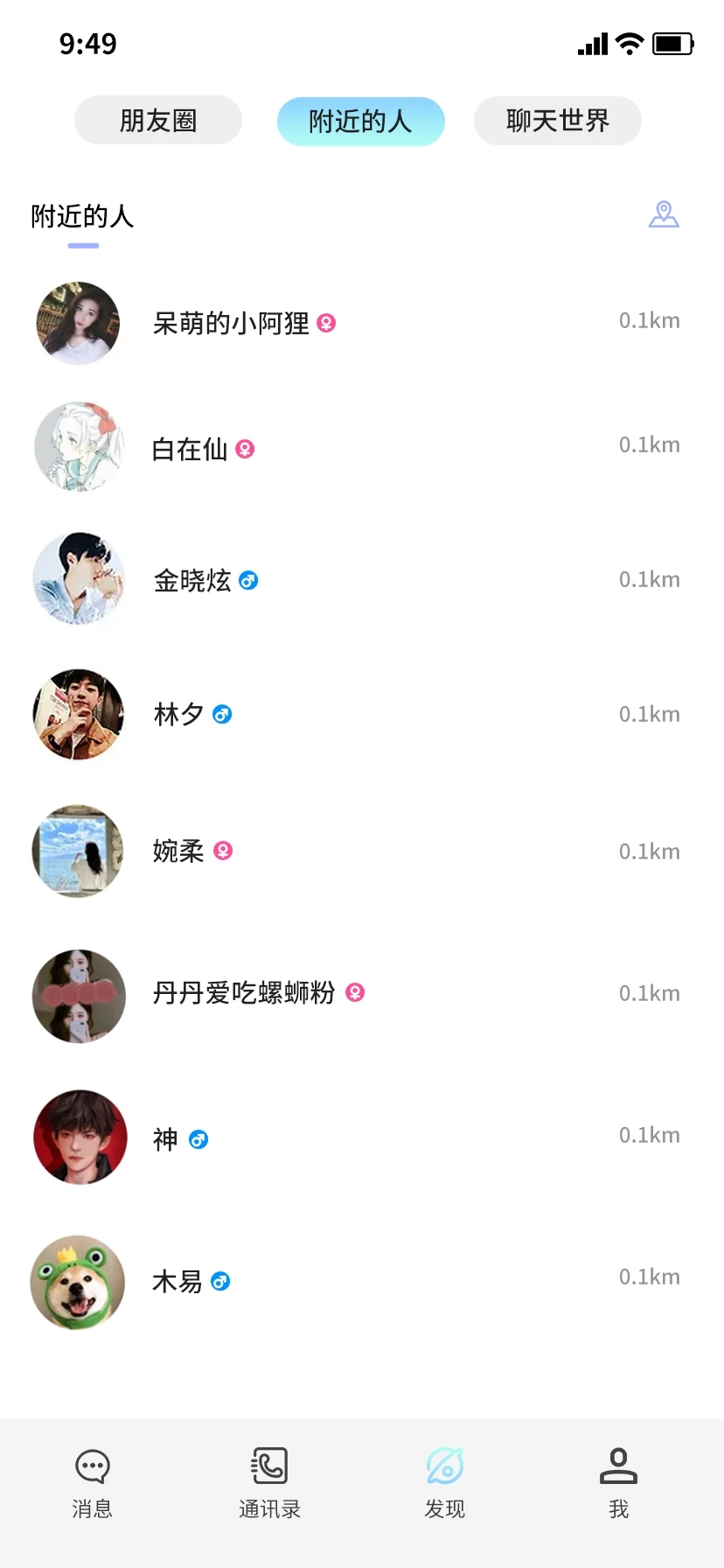Image resolution: width=724 pixels, height=1568 pixels.
Task: Tap the 消息 message icon in bottom bar
Action: pos(92,1466)
